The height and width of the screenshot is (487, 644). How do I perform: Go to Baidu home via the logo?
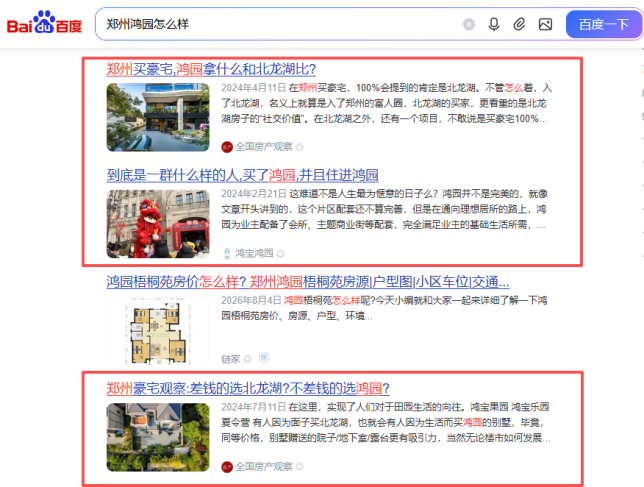tap(44, 23)
